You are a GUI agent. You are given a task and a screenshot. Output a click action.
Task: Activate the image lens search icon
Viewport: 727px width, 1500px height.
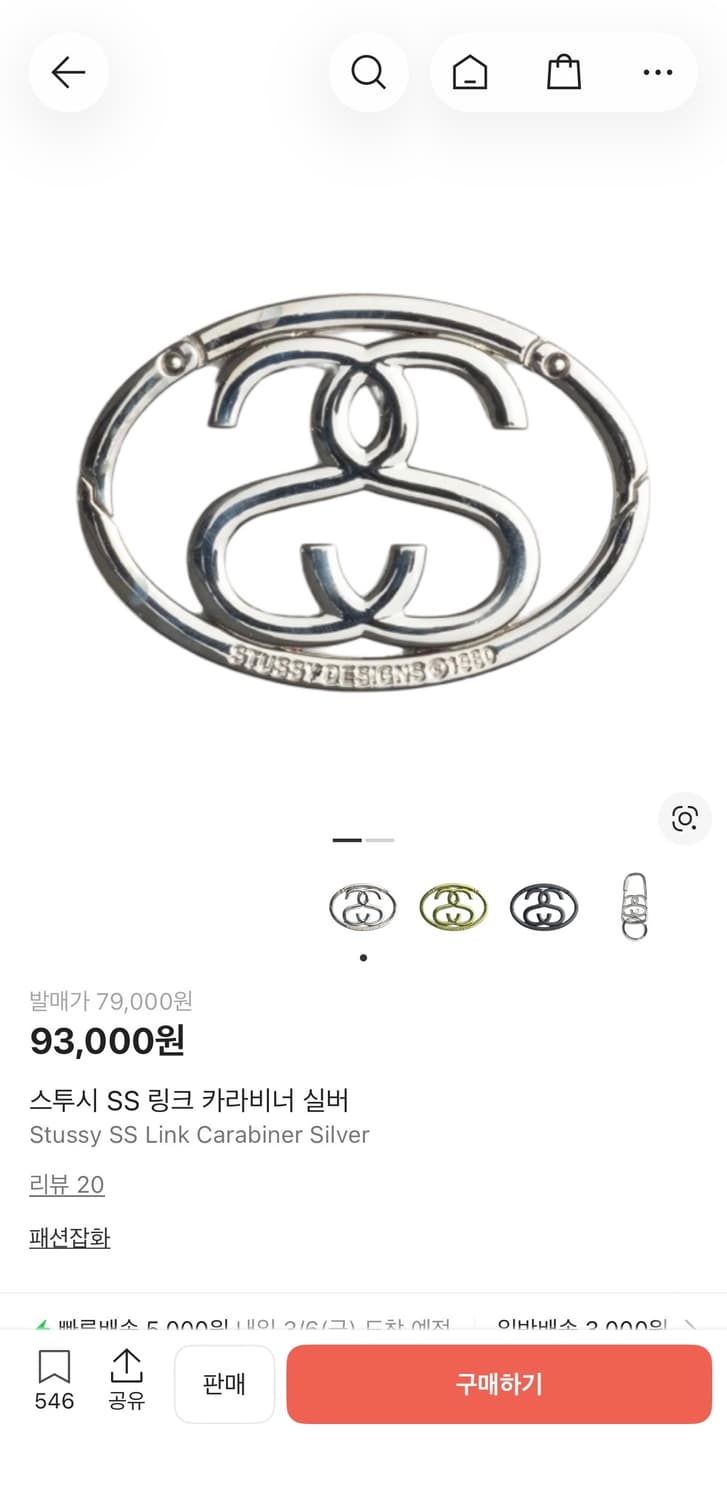[x=684, y=819]
